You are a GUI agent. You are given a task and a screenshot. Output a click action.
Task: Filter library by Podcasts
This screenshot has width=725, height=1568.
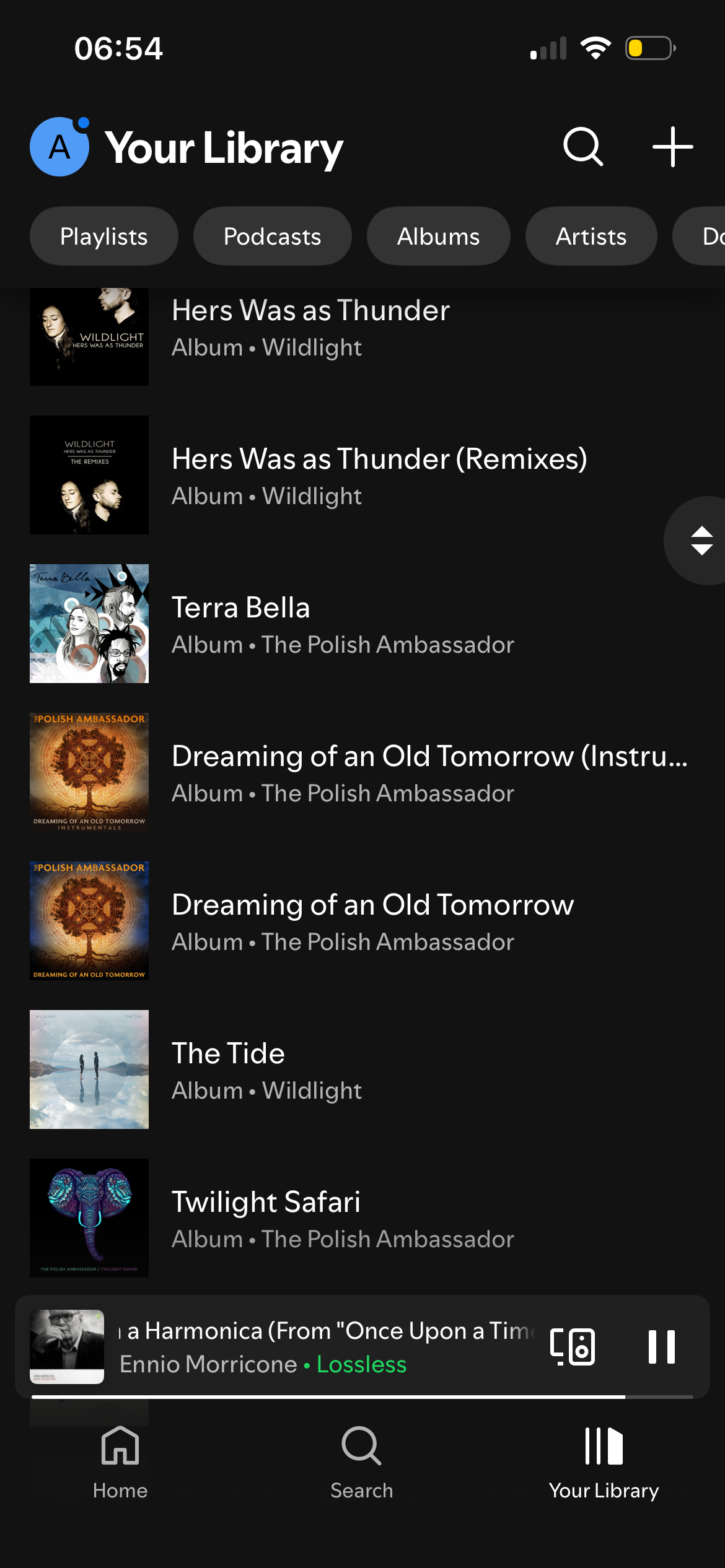272,237
